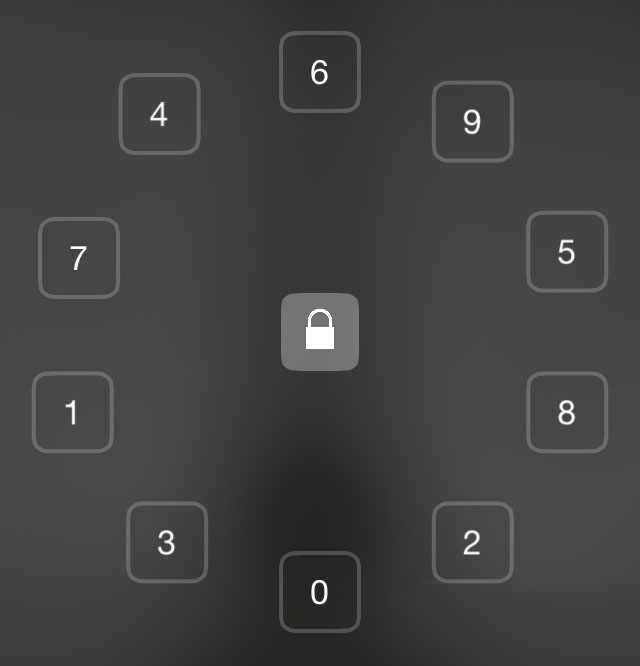Tap the number 3 key
Image resolution: width=640 pixels, height=666 pixels.
[x=167, y=542]
